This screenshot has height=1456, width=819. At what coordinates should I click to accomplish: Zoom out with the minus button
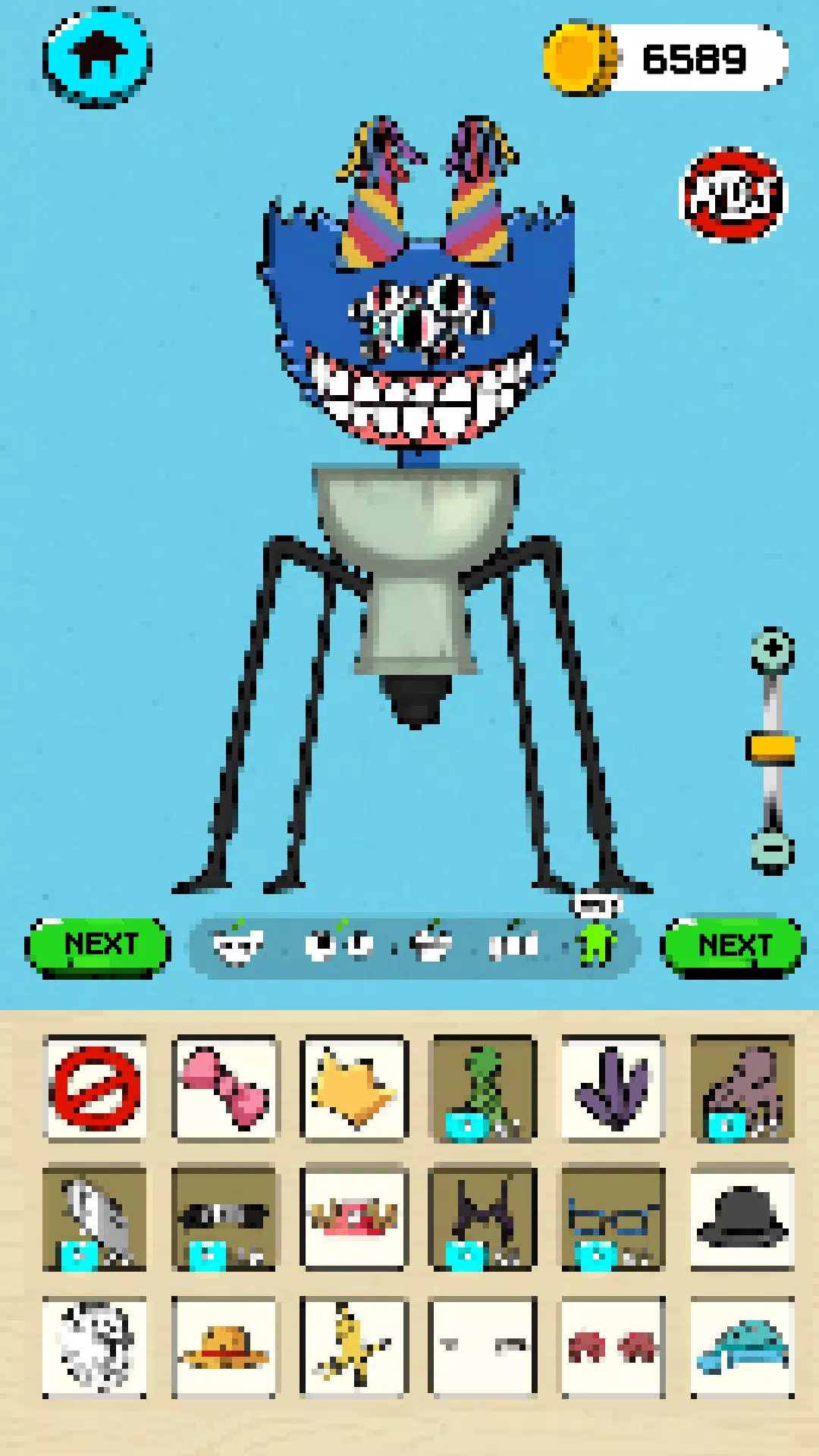(772, 849)
